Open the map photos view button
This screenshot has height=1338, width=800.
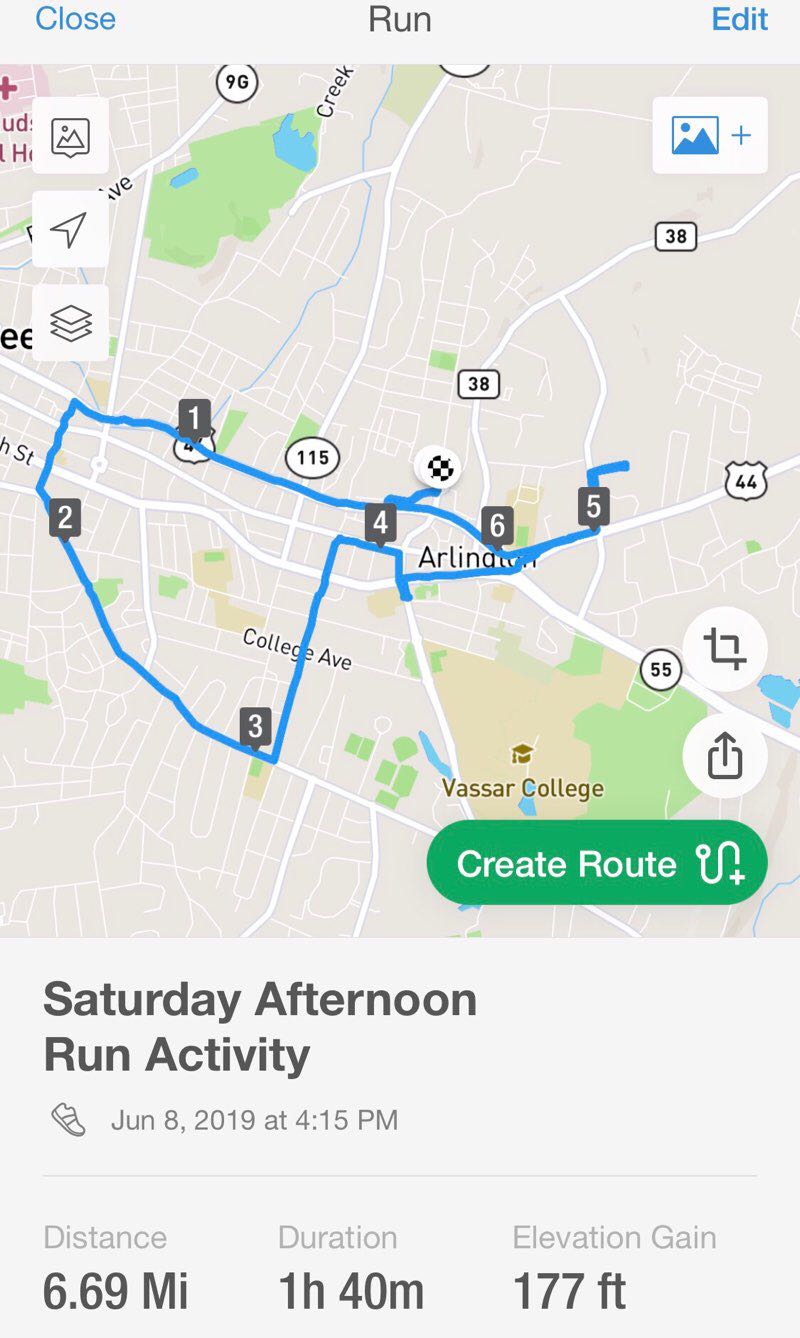point(70,137)
